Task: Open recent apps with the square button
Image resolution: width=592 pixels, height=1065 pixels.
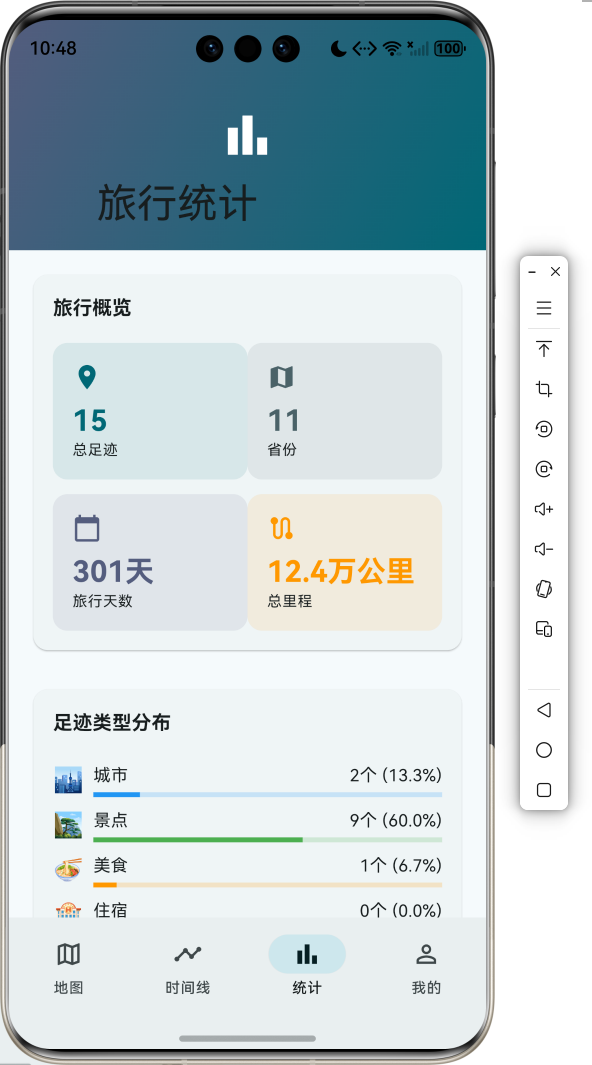Action: (x=544, y=790)
